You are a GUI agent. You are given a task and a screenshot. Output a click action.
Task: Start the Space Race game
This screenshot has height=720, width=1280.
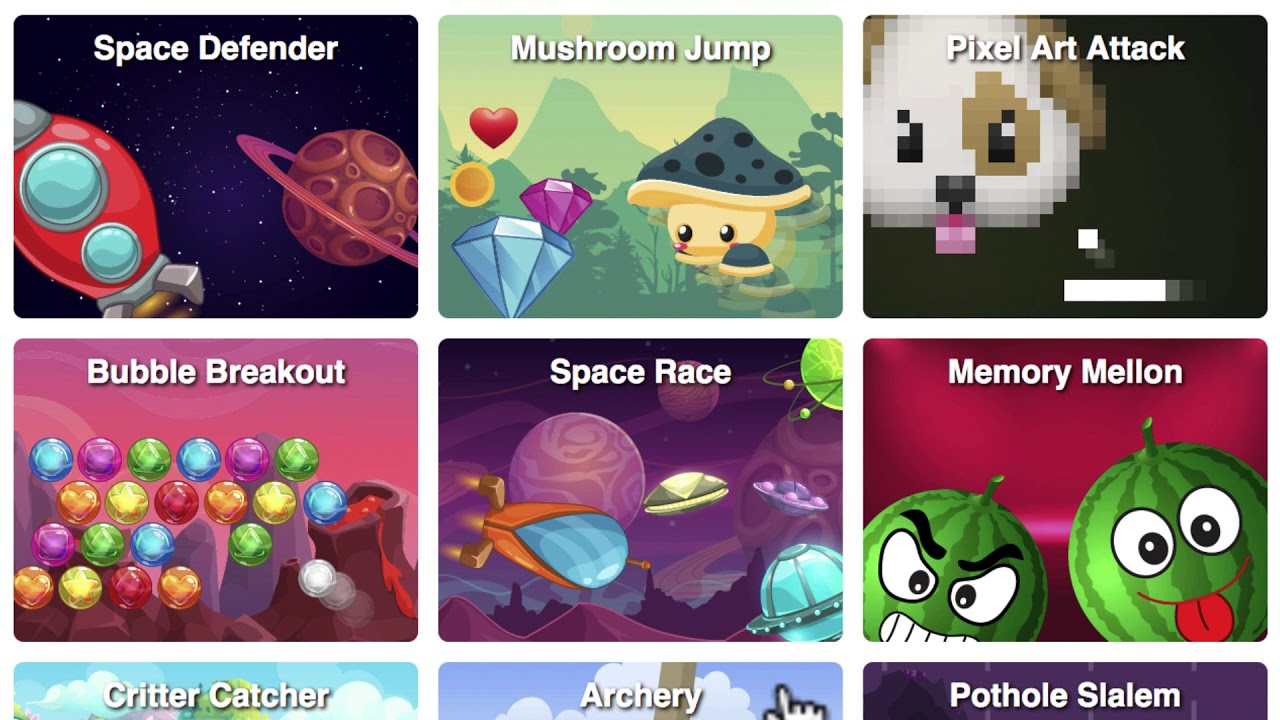[640, 490]
